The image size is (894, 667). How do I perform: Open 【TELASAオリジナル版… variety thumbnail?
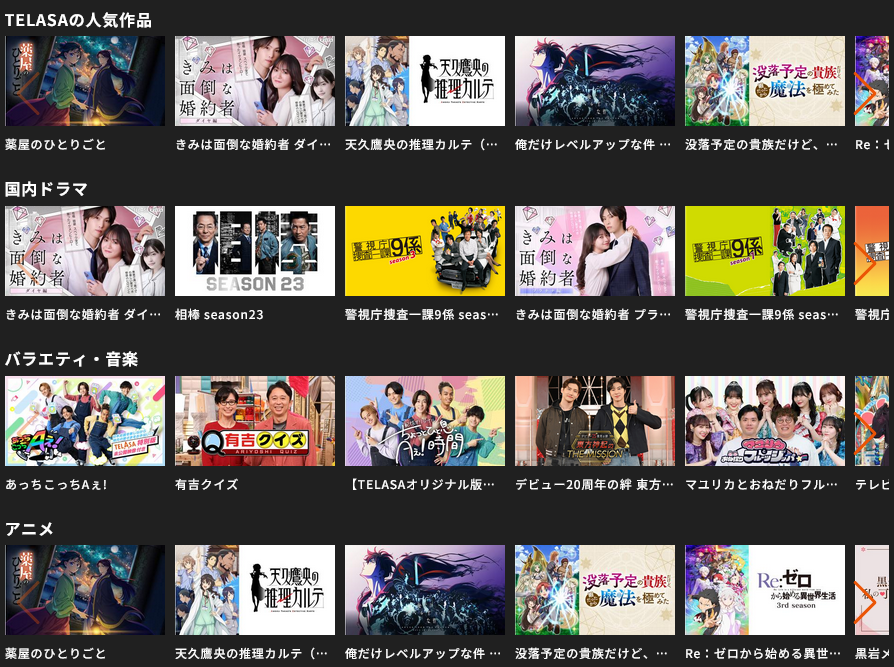coord(425,421)
